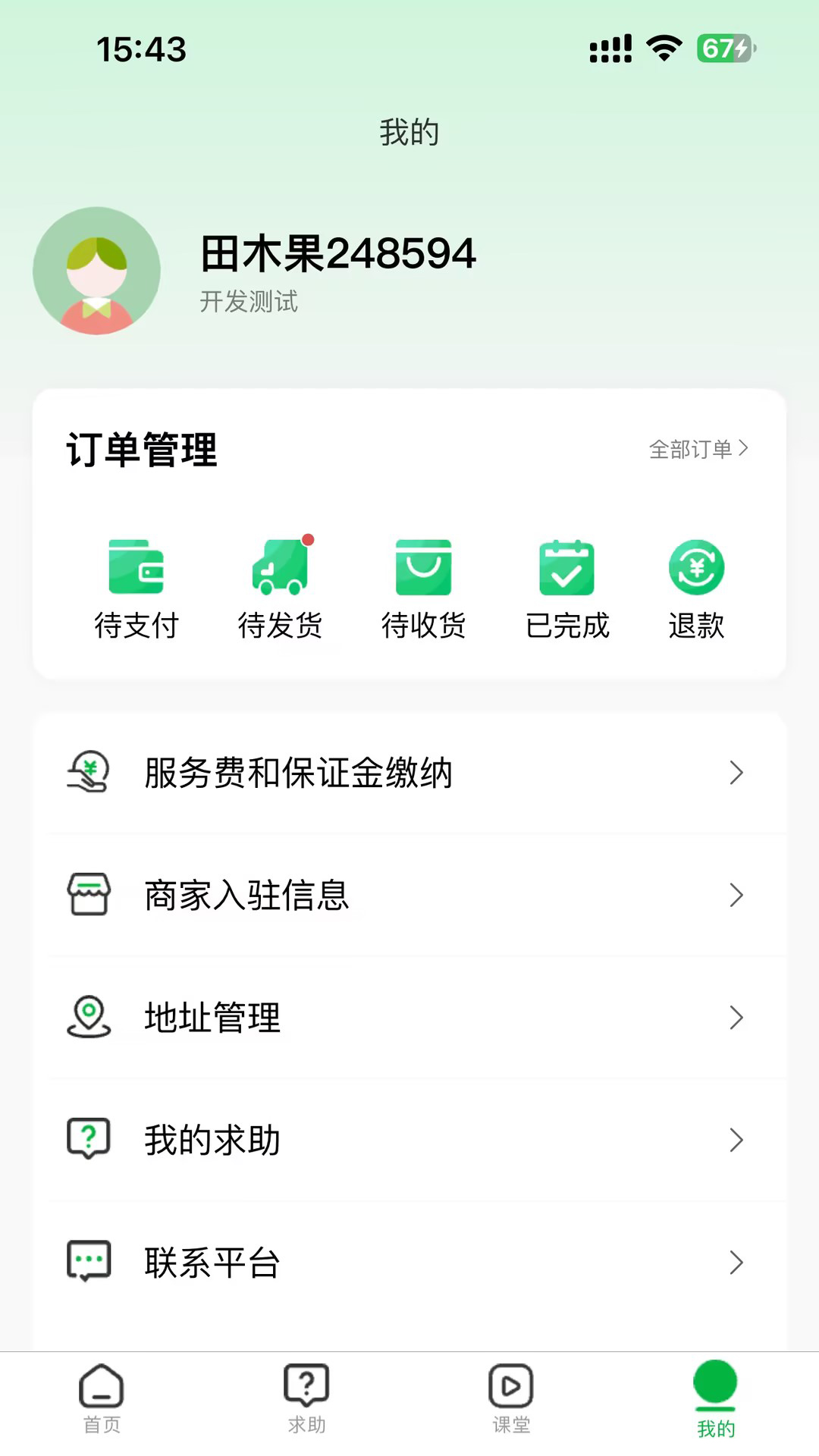Show 已完成 completed orders

(x=567, y=589)
